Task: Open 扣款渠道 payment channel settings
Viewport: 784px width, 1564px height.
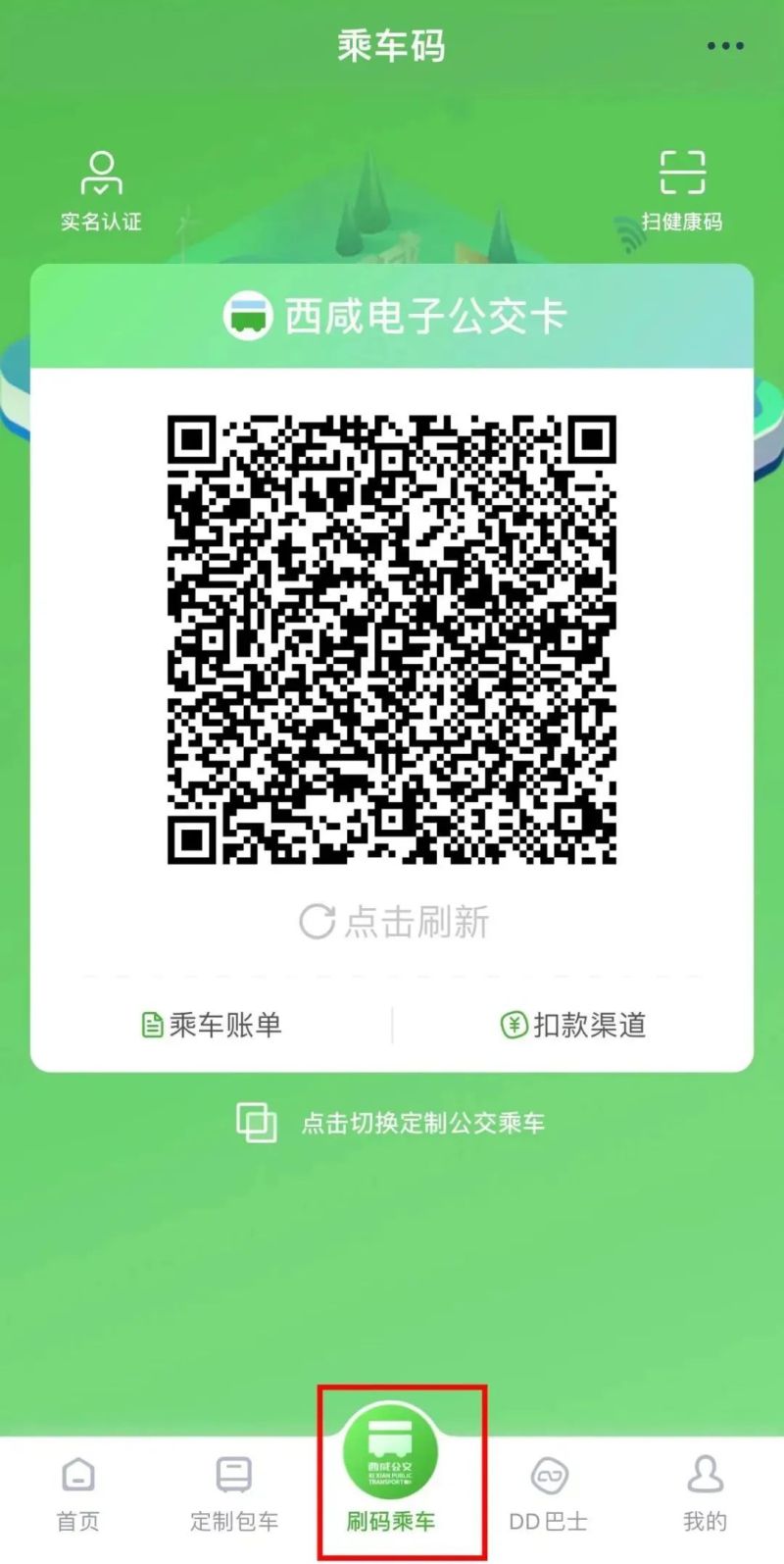Action: pyautogui.click(x=573, y=1025)
